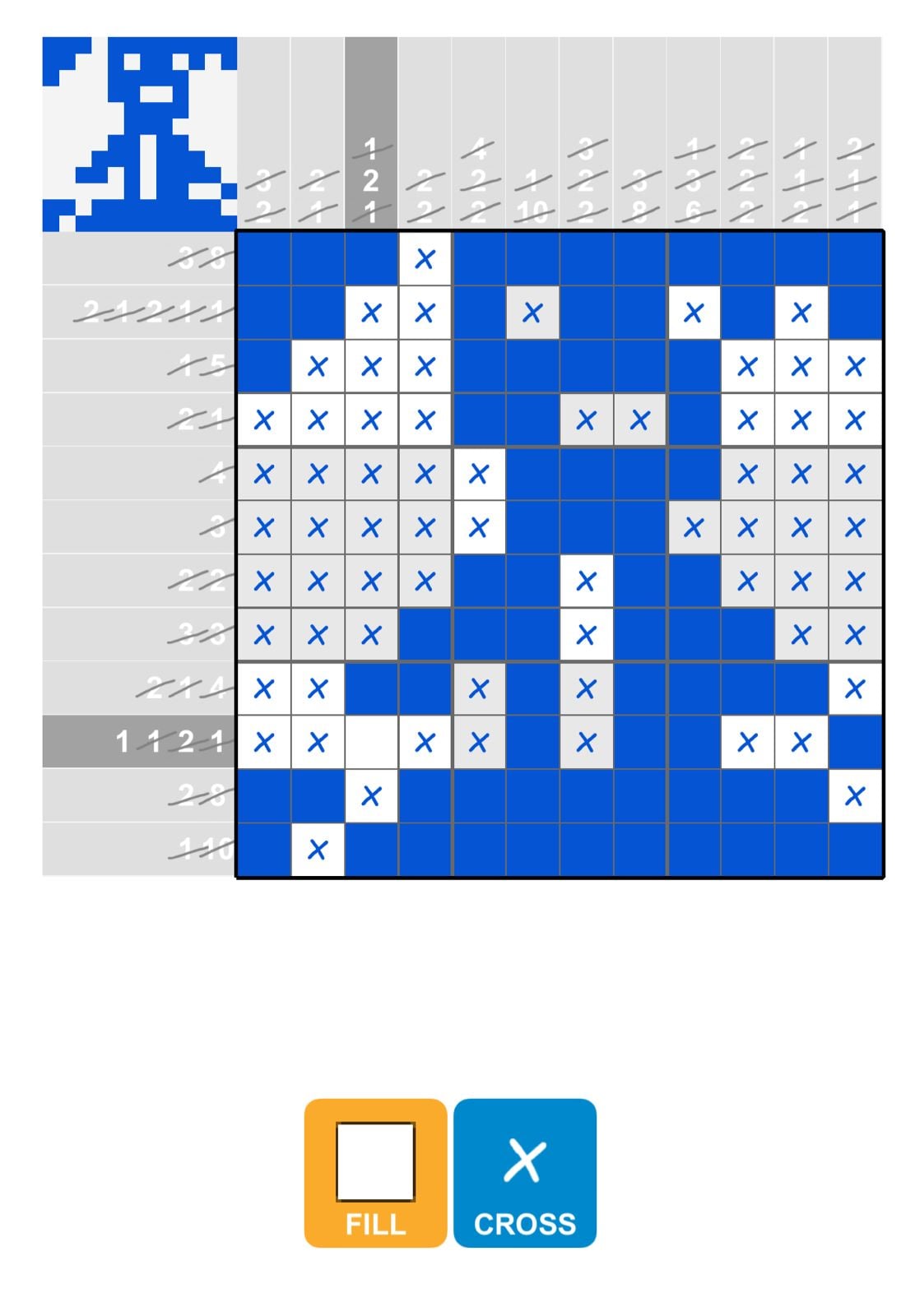Screen dimensions: 901x1316
Task: Select the FILL mode button
Action: click(375, 1173)
